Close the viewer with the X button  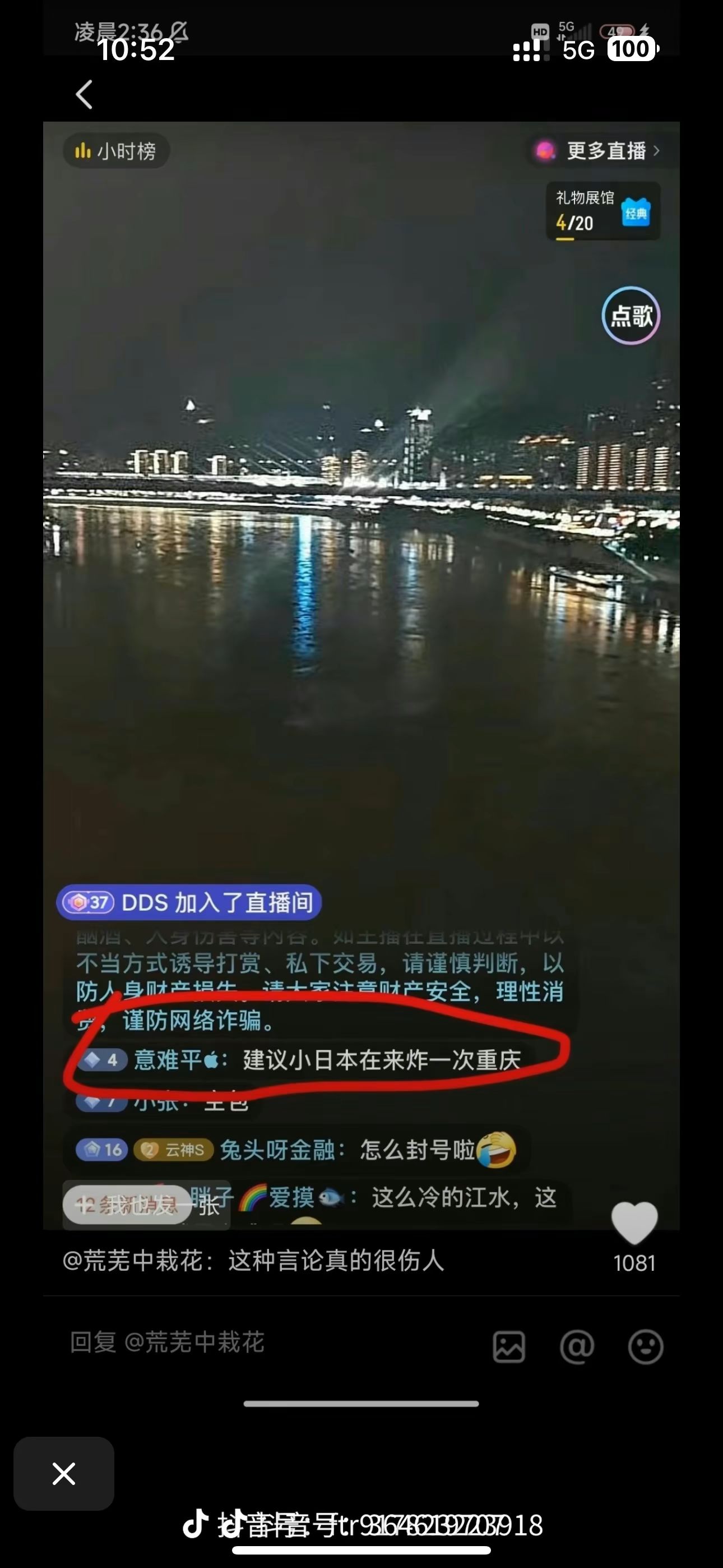(64, 1474)
